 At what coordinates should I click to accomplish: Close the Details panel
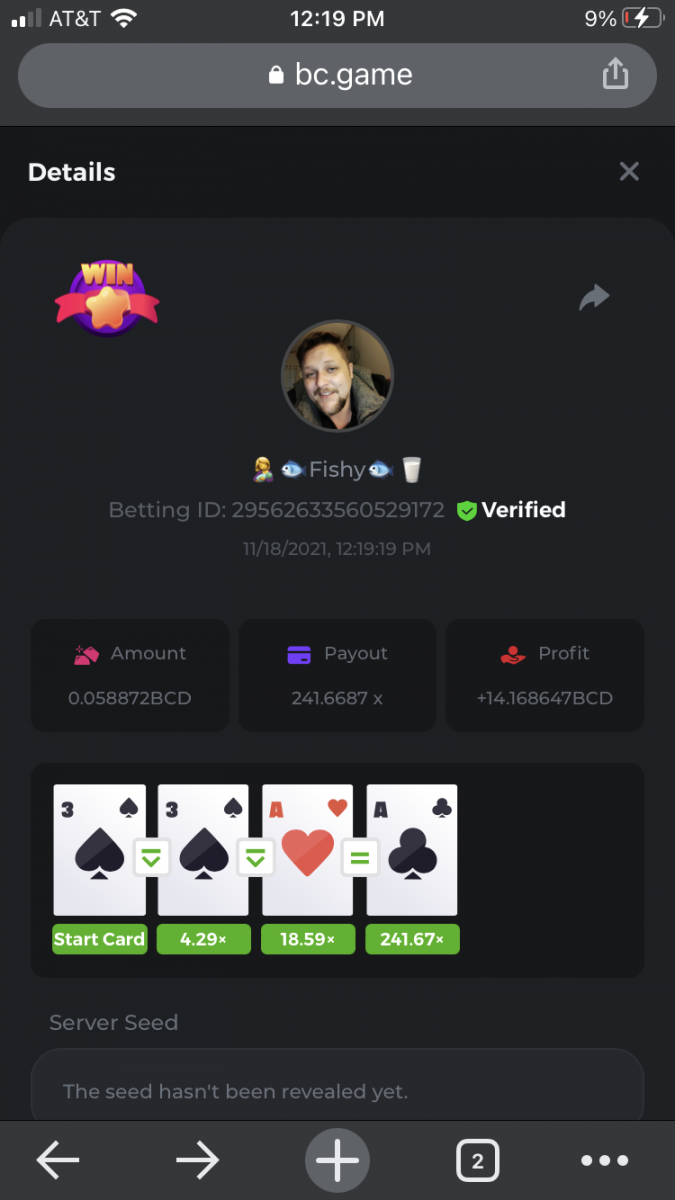coord(629,172)
